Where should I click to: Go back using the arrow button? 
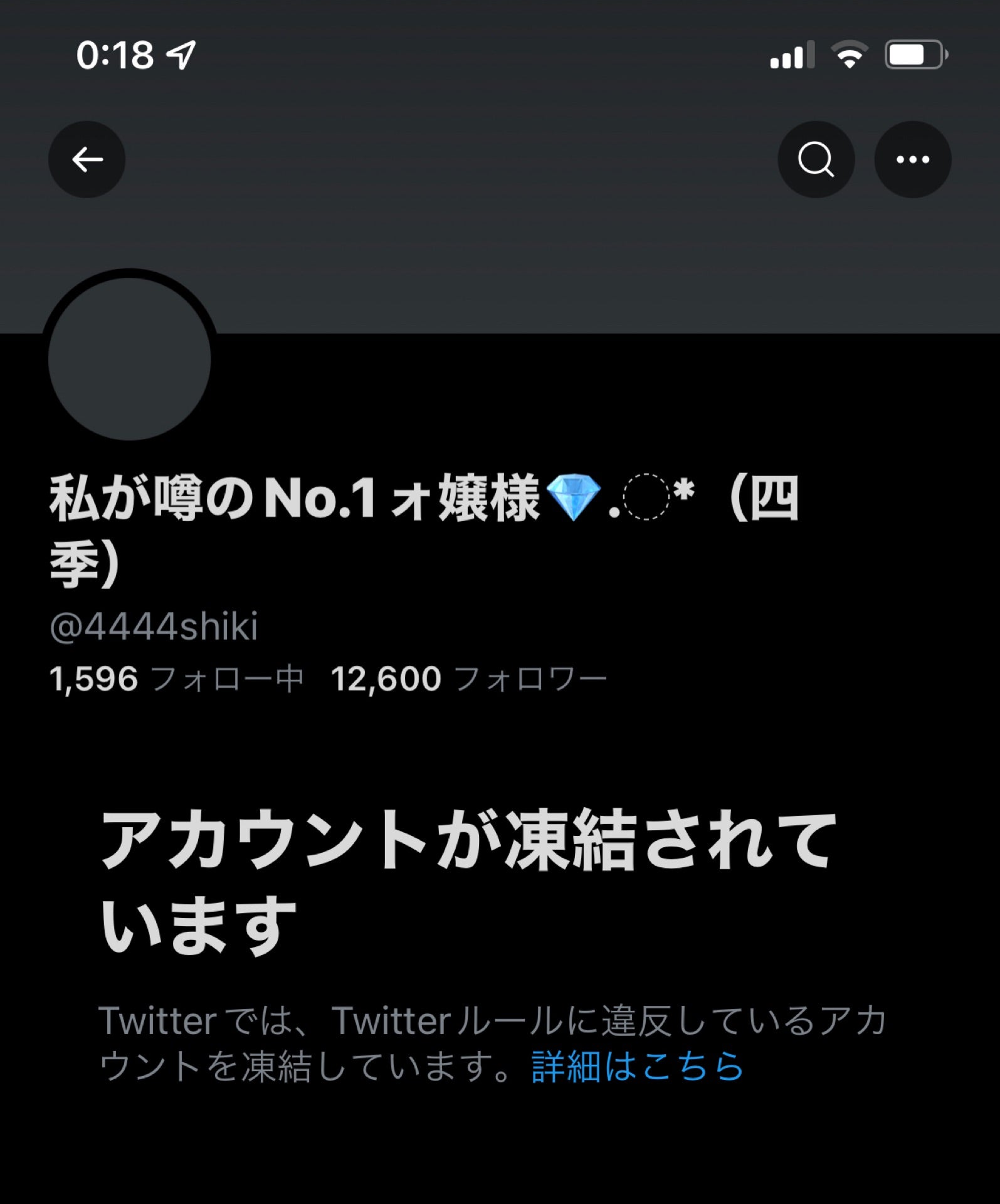tap(87, 160)
